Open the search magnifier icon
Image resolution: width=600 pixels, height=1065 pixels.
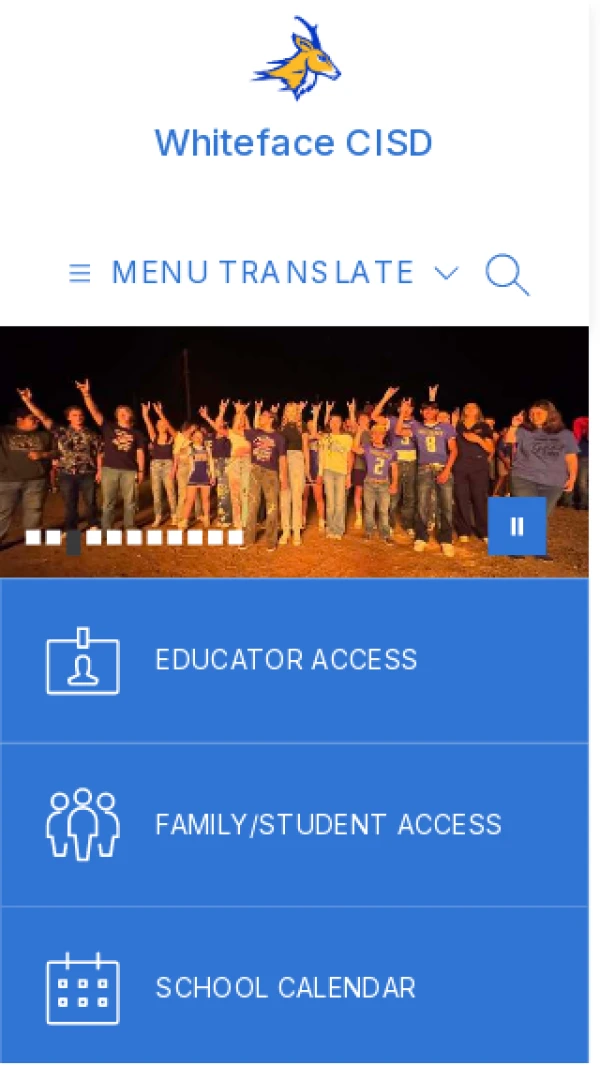(507, 274)
